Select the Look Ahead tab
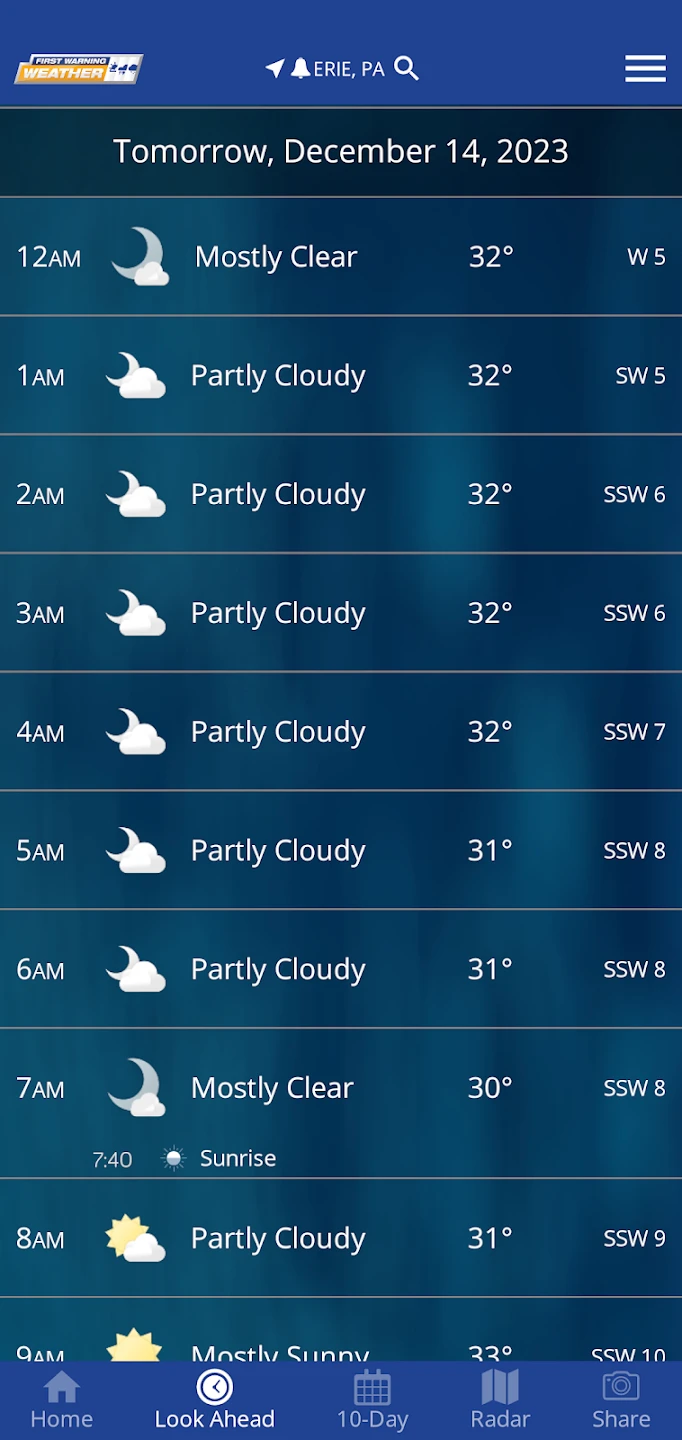The width and height of the screenshot is (682, 1440). [x=214, y=1400]
